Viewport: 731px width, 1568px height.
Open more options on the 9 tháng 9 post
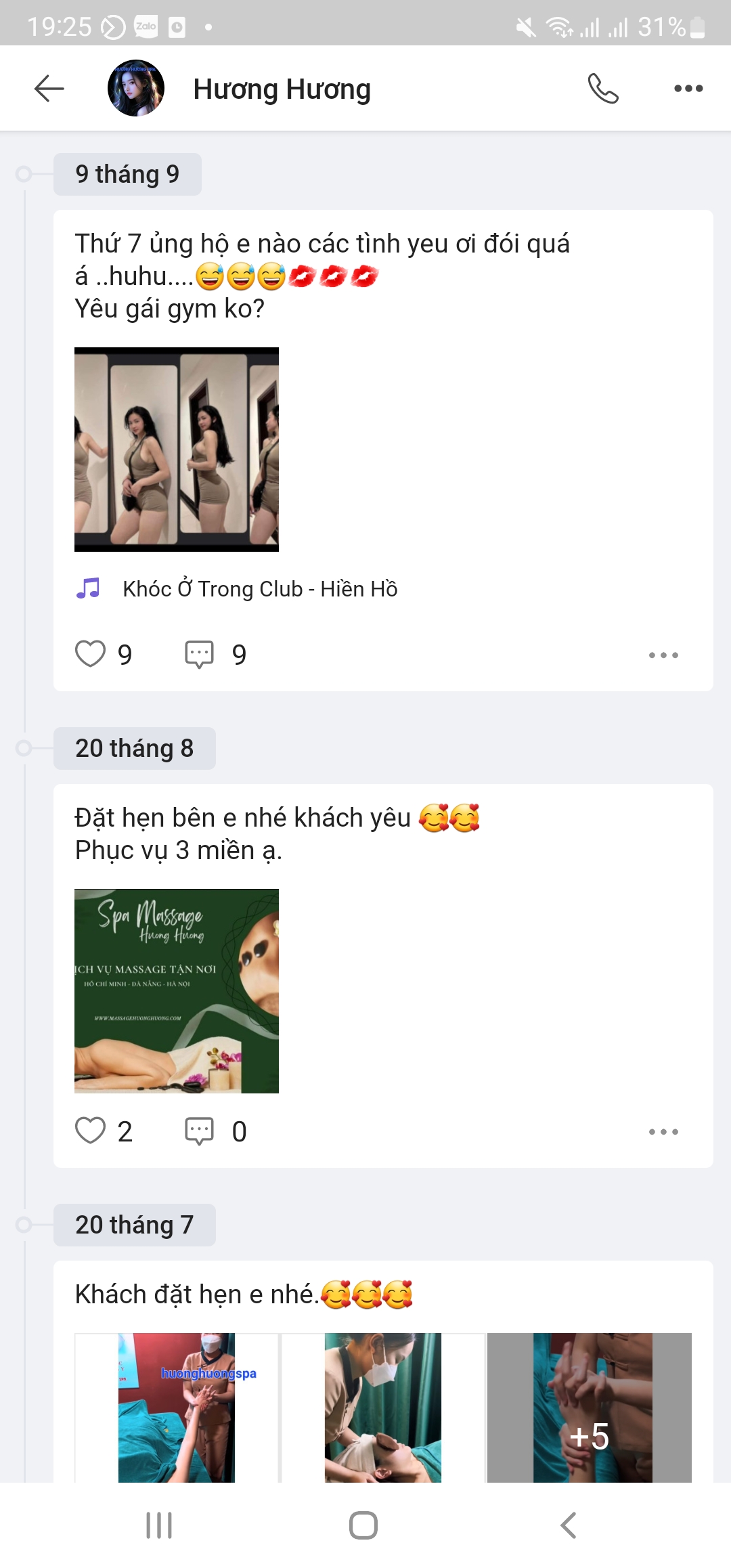tap(663, 655)
